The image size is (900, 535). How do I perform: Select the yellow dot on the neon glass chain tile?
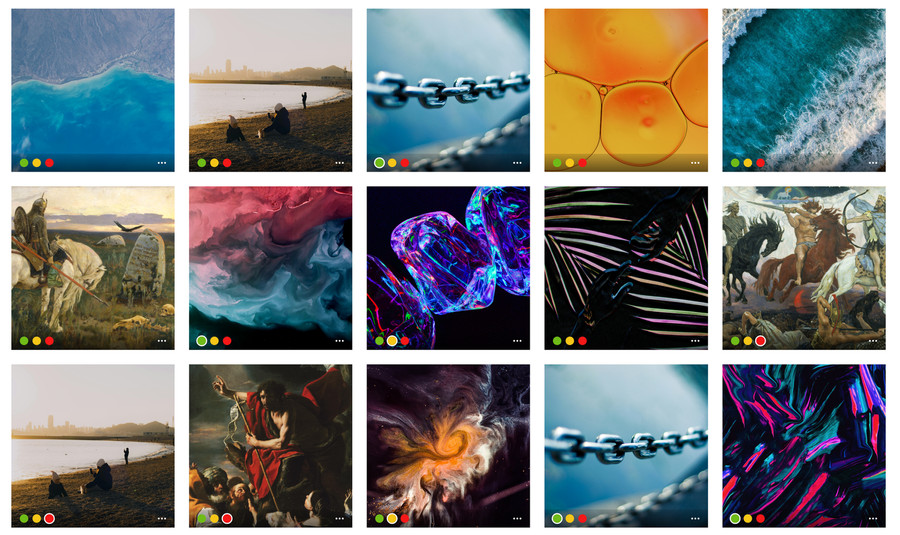coord(392,340)
